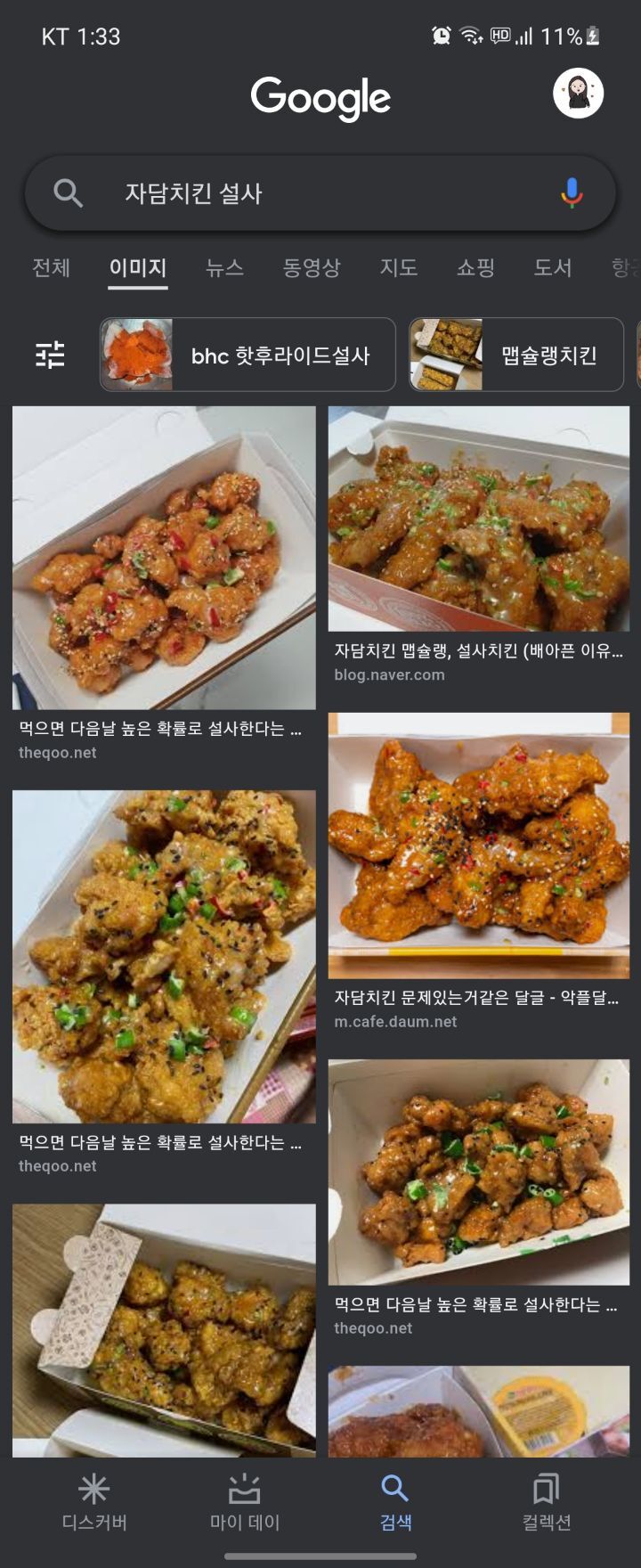
Task: Go to the 컬렉션 section
Action: coord(546,1502)
